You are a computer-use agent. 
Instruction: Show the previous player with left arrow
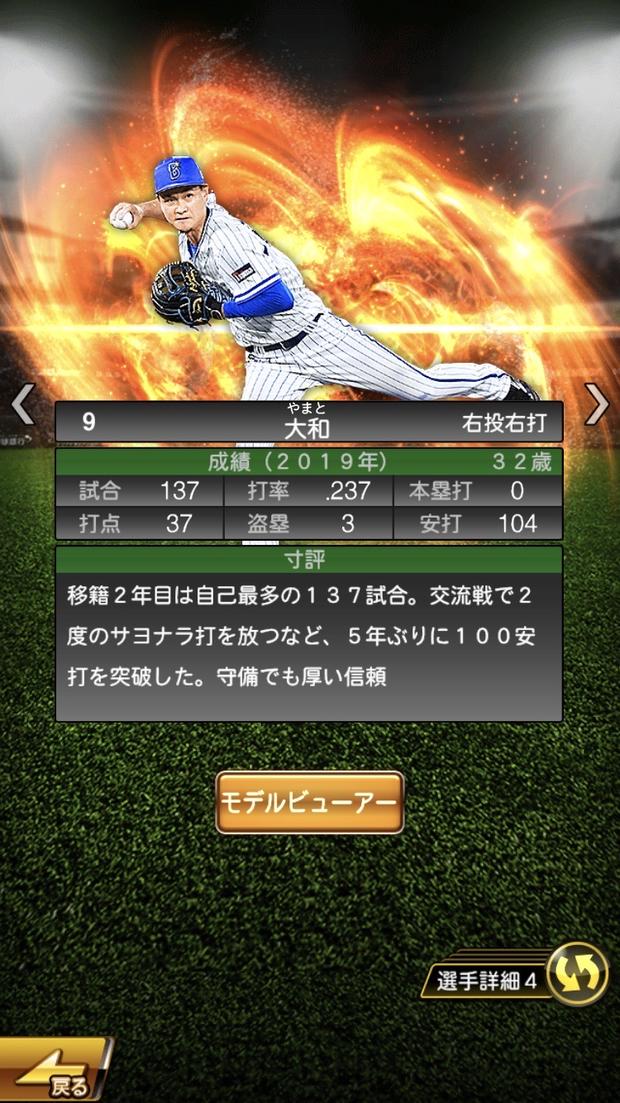click(x=22, y=405)
